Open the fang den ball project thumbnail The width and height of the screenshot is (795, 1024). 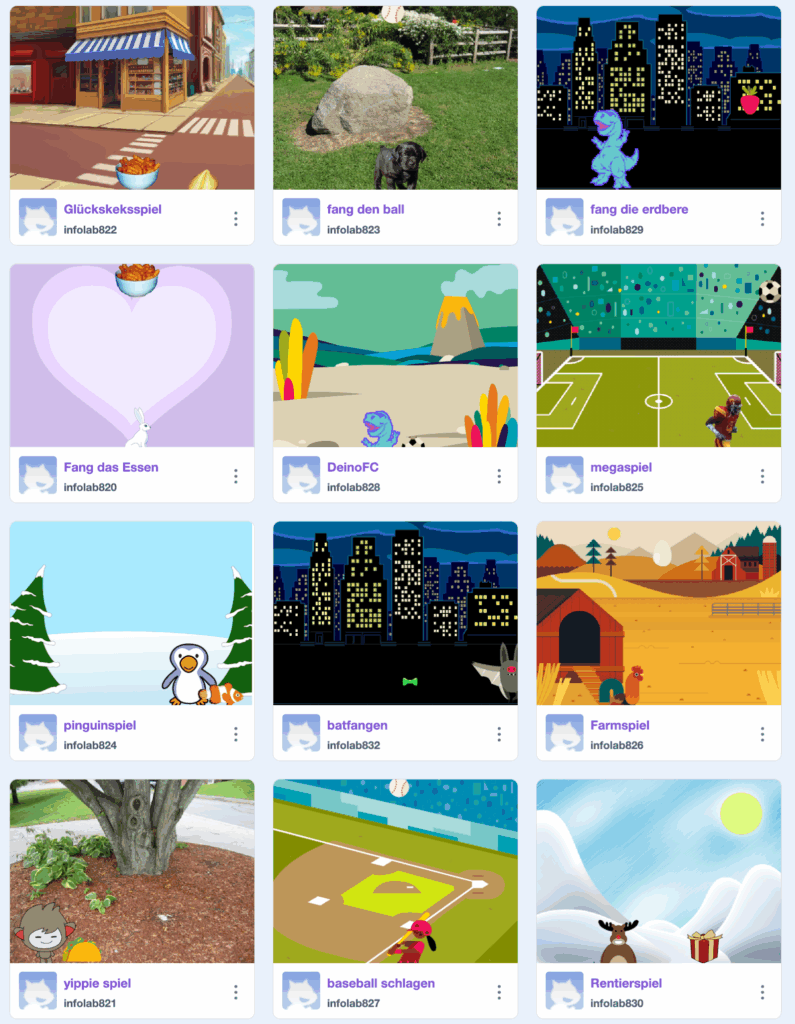click(x=395, y=98)
